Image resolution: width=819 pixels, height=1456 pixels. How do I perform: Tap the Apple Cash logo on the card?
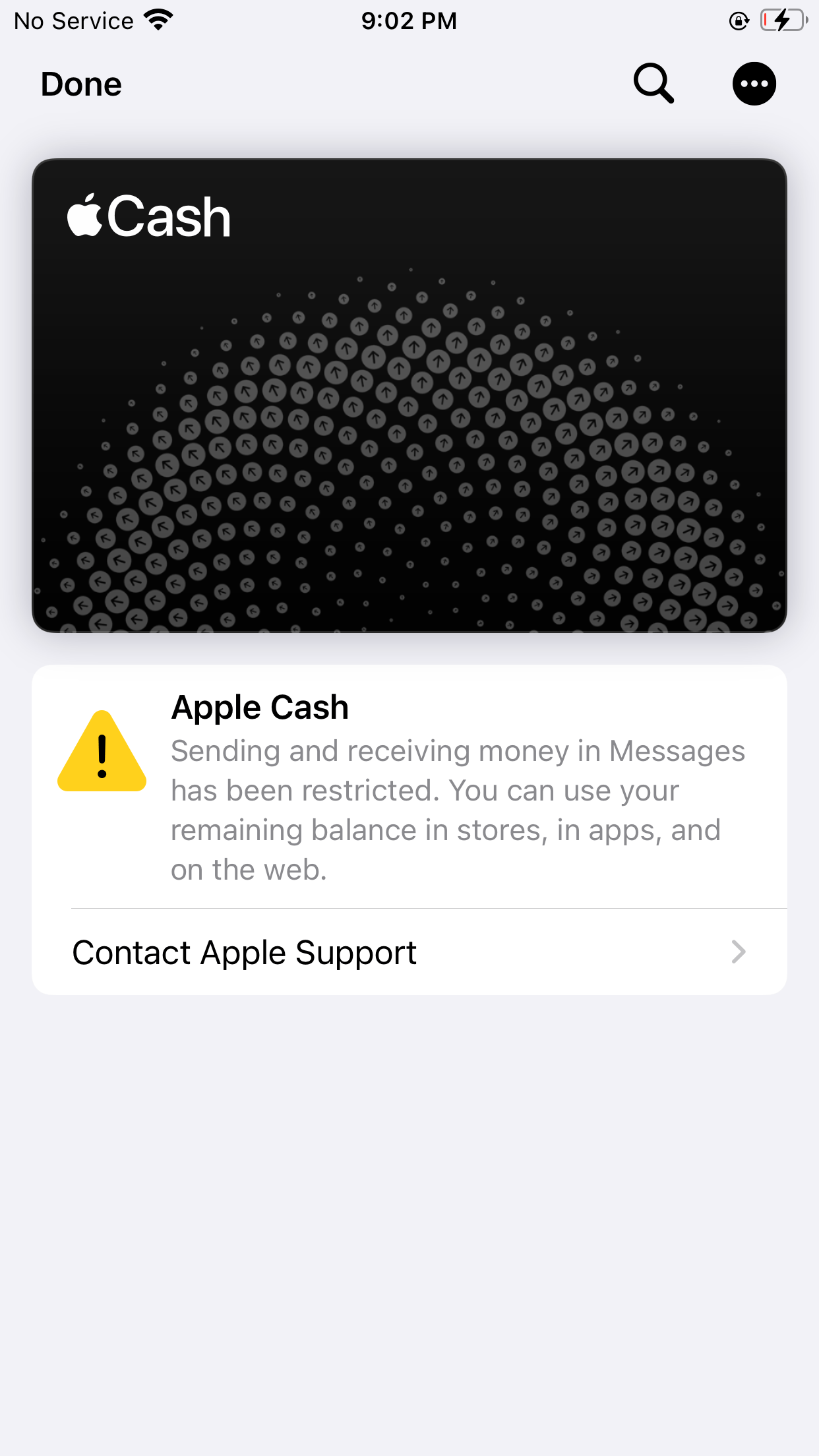(x=148, y=216)
